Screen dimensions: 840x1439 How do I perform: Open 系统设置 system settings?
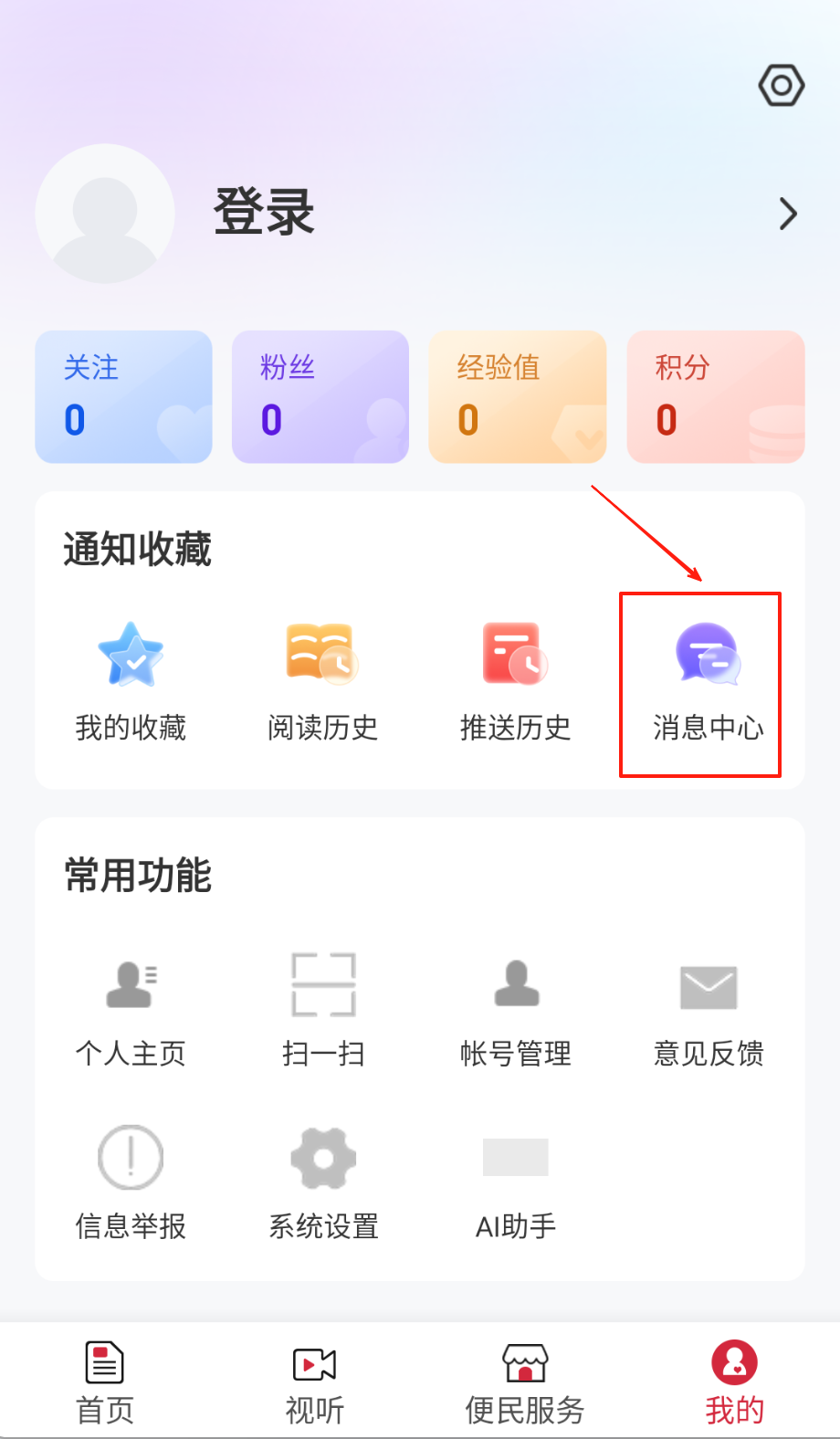coord(323,1181)
